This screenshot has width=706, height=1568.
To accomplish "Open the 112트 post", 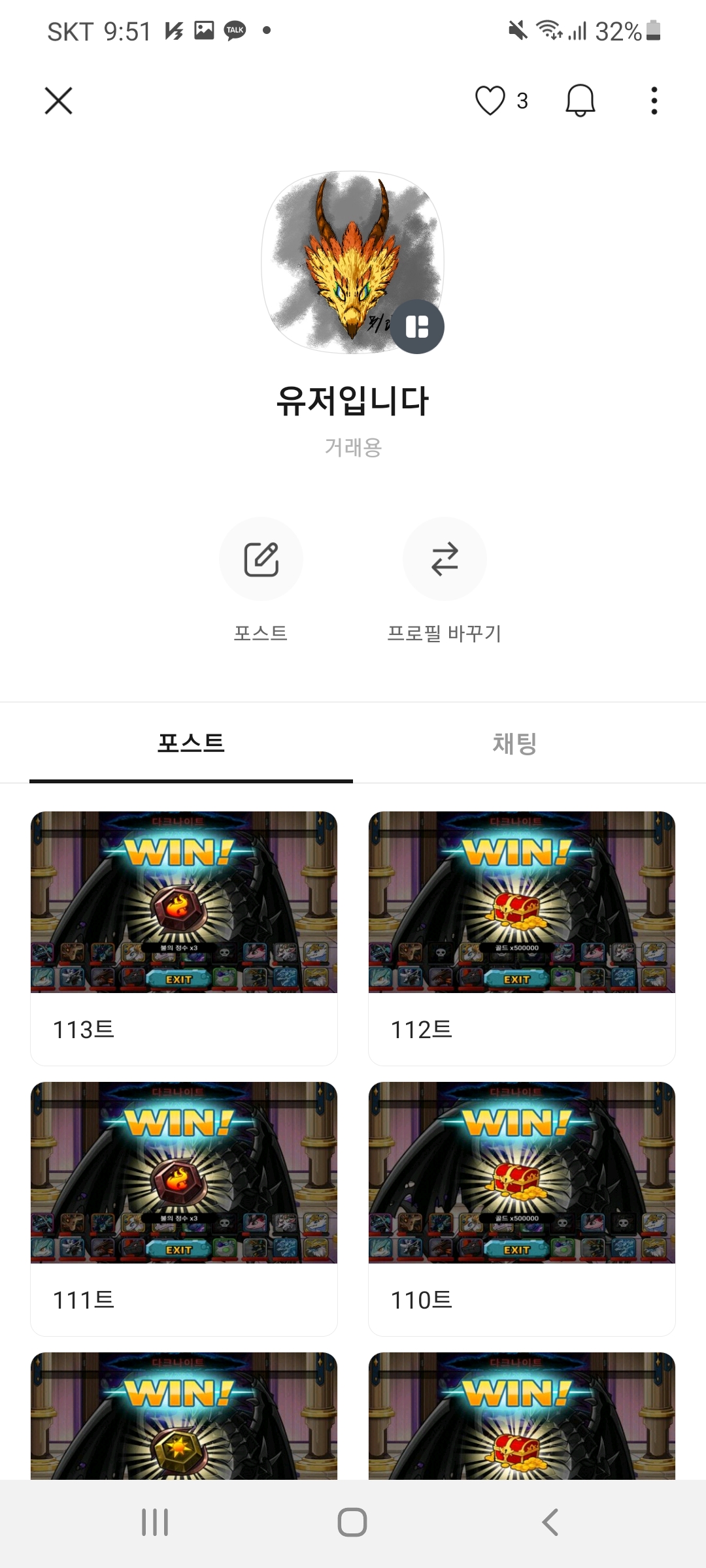I will point(522,938).
